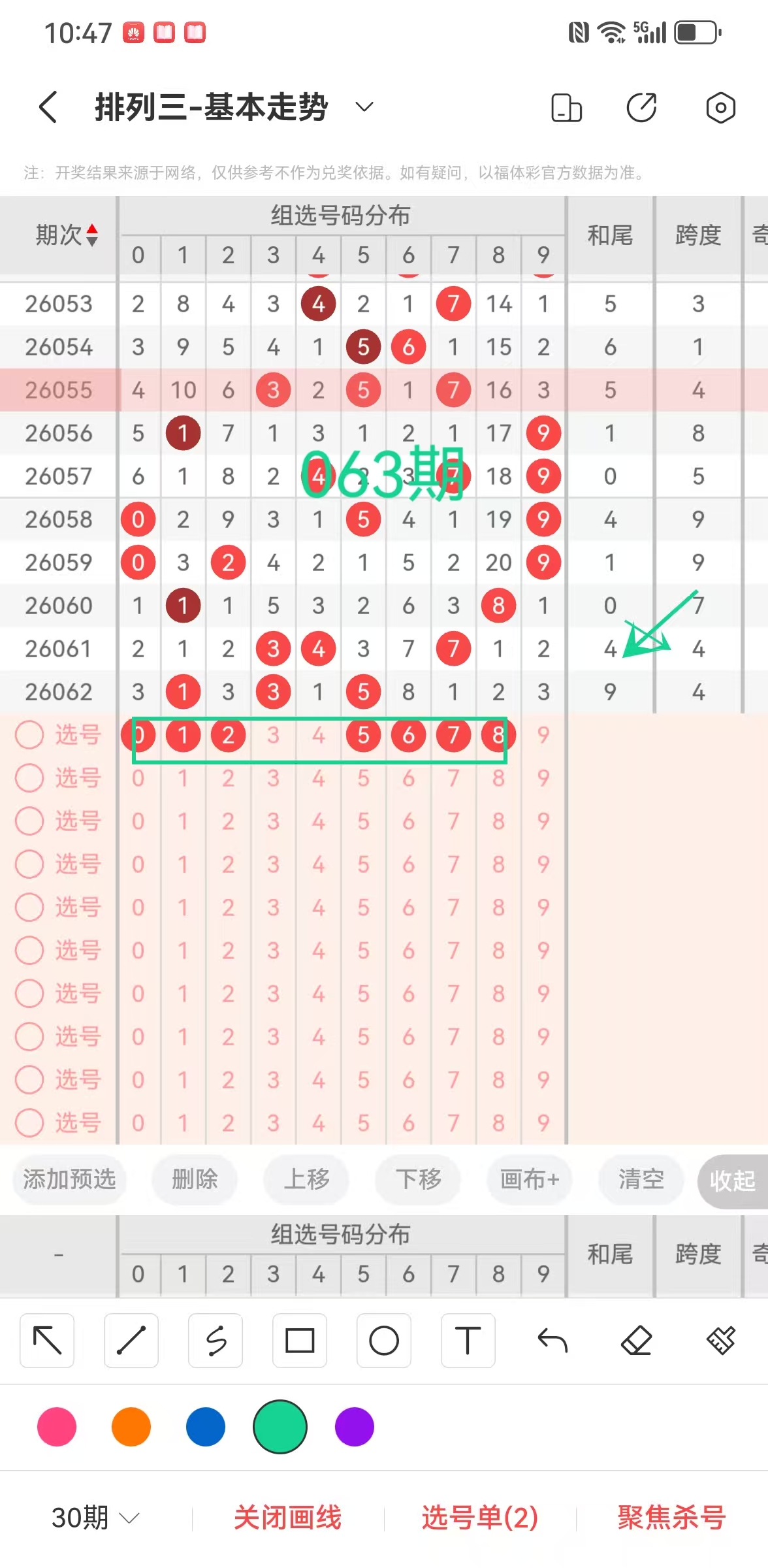768x1568 pixels.
Task: Pick the text drawing tool
Action: click(x=468, y=1341)
